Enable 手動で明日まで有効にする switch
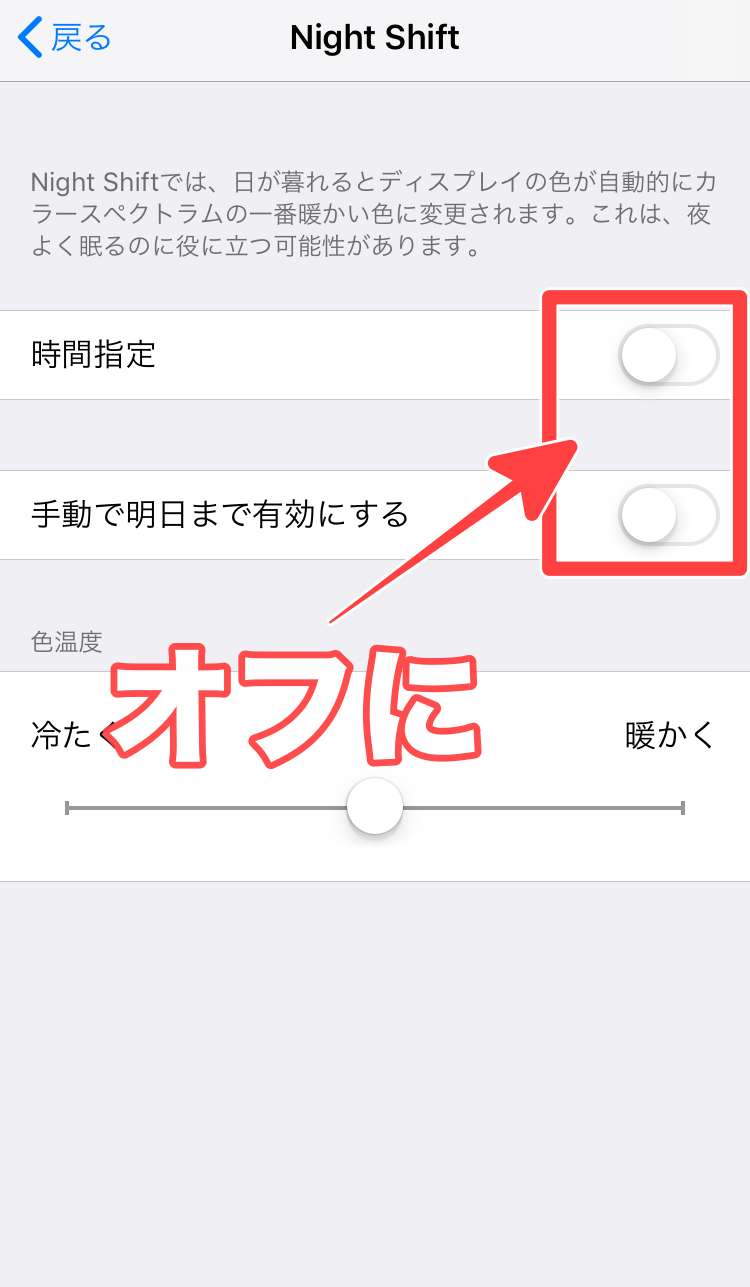The height and width of the screenshot is (1287, 750). click(x=668, y=515)
